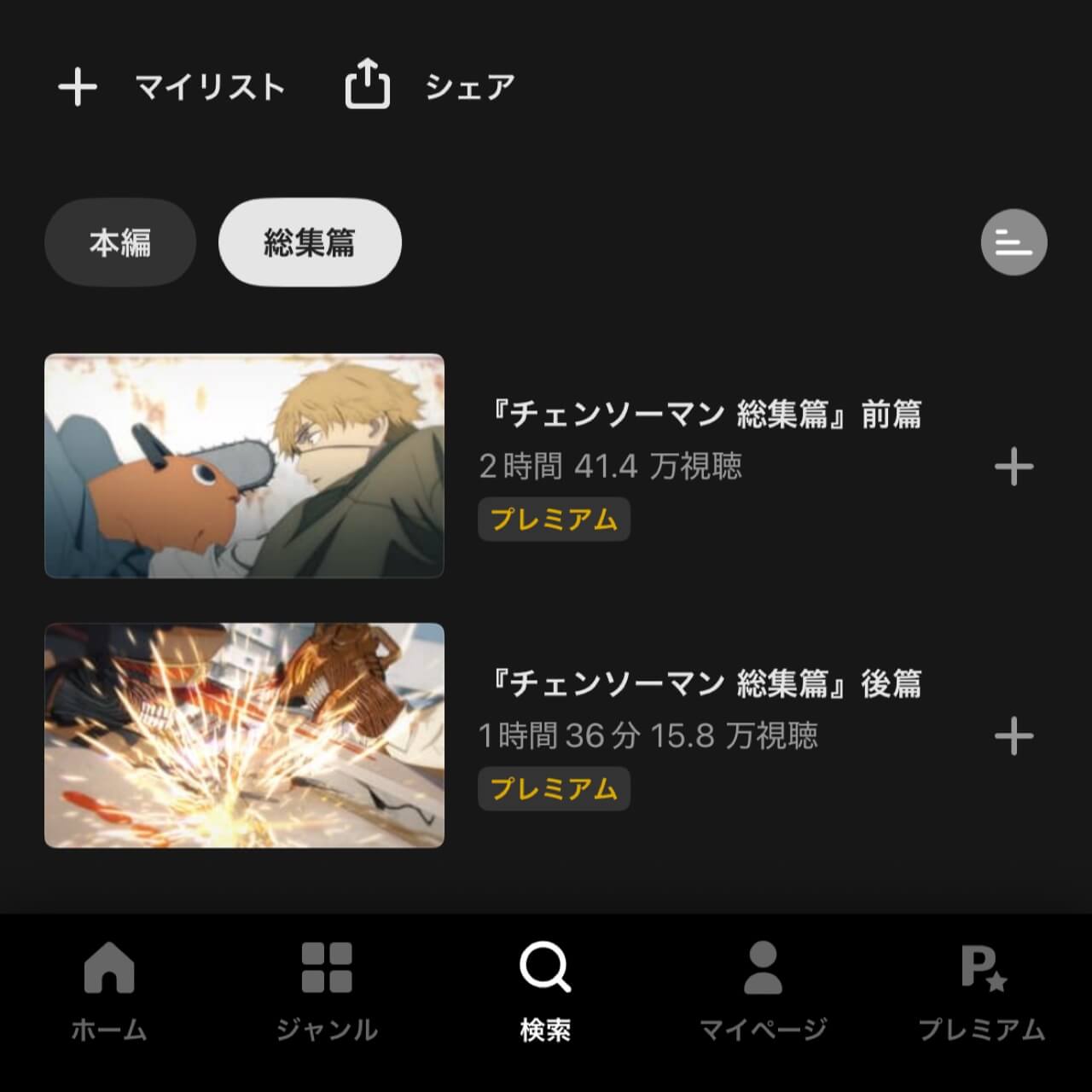This screenshot has height=1092, width=1092.
Task: Open the ジャンル tab
Action: 327,991
